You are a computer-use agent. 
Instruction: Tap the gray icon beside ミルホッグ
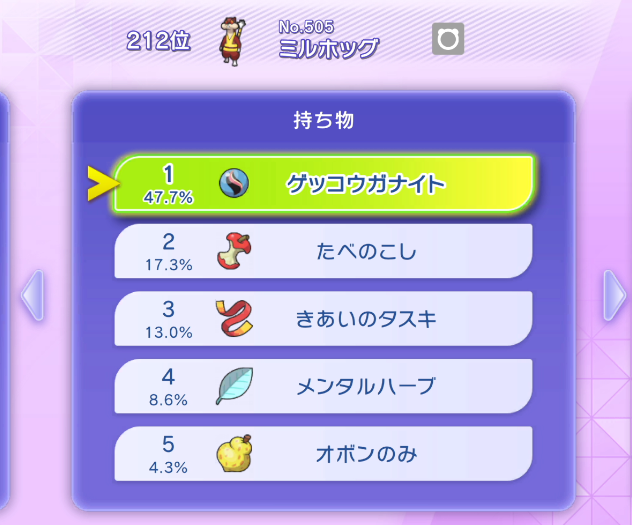tap(447, 40)
